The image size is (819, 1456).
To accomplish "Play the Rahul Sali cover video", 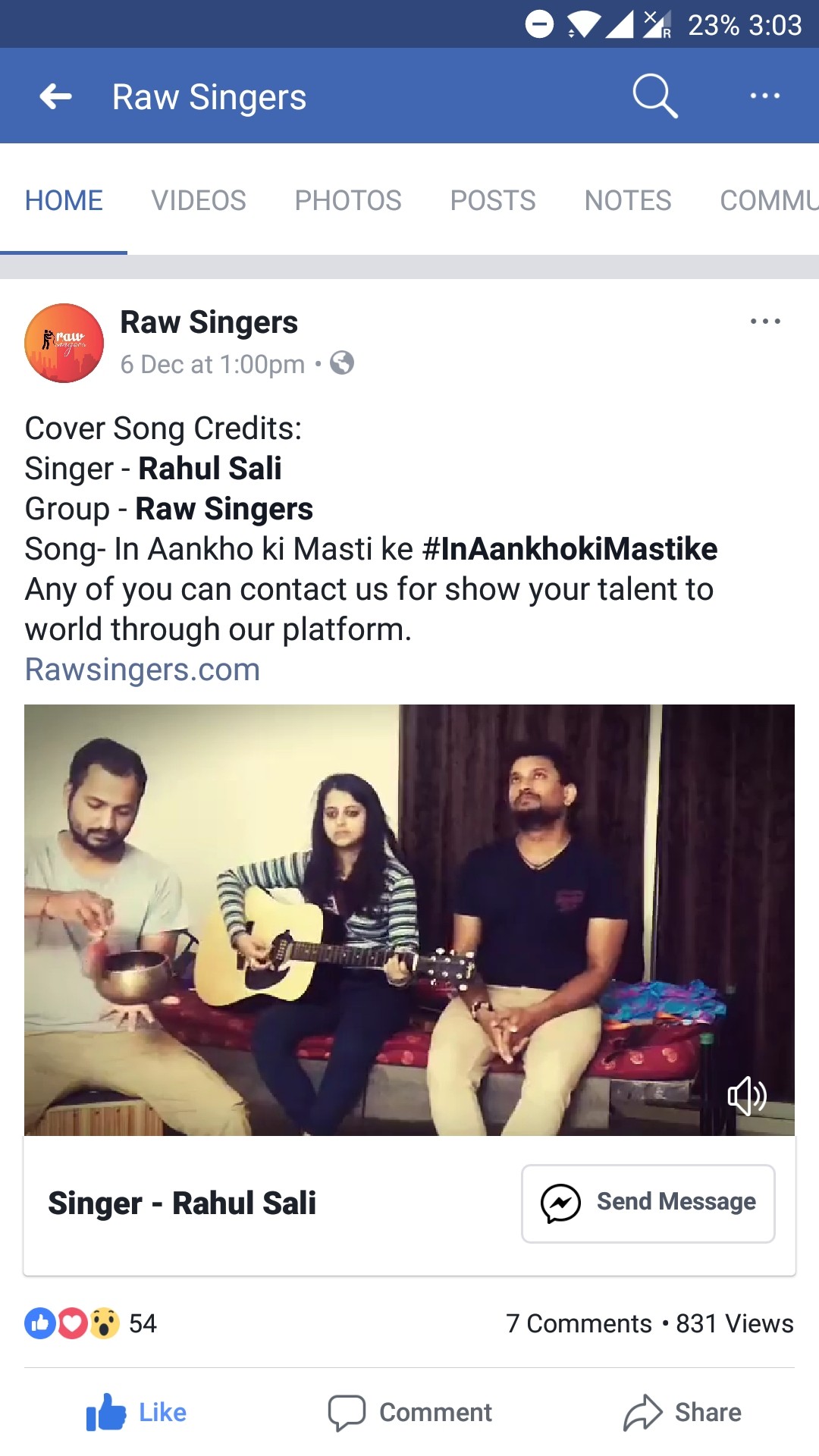I will coord(409,919).
